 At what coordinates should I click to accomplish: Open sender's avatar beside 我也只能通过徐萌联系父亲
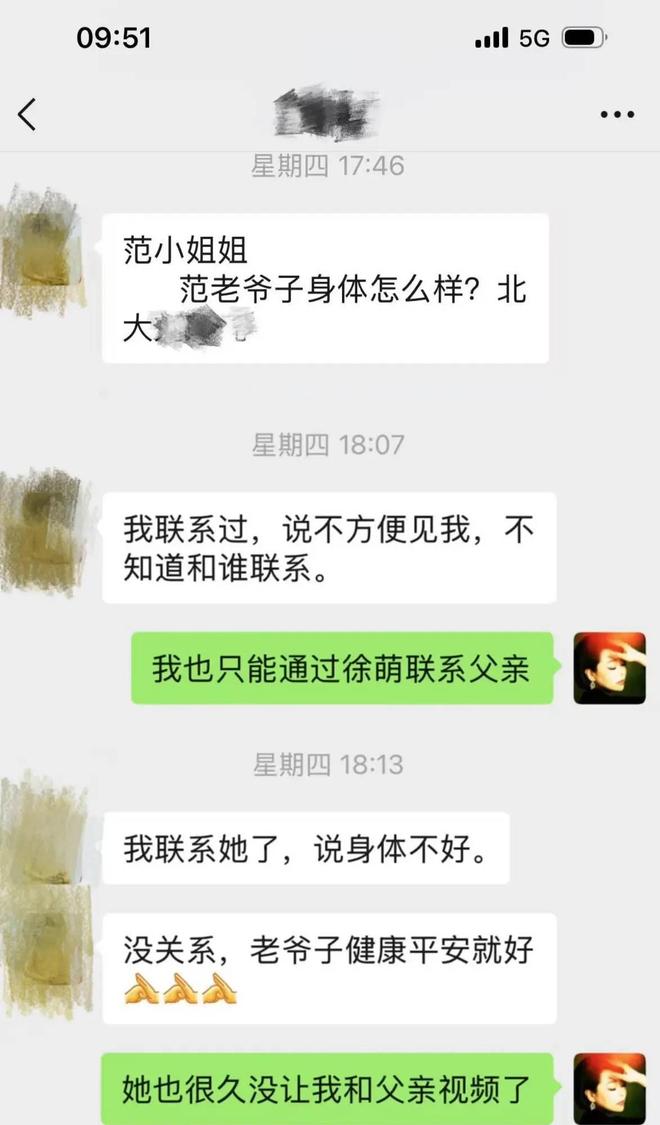tap(609, 667)
